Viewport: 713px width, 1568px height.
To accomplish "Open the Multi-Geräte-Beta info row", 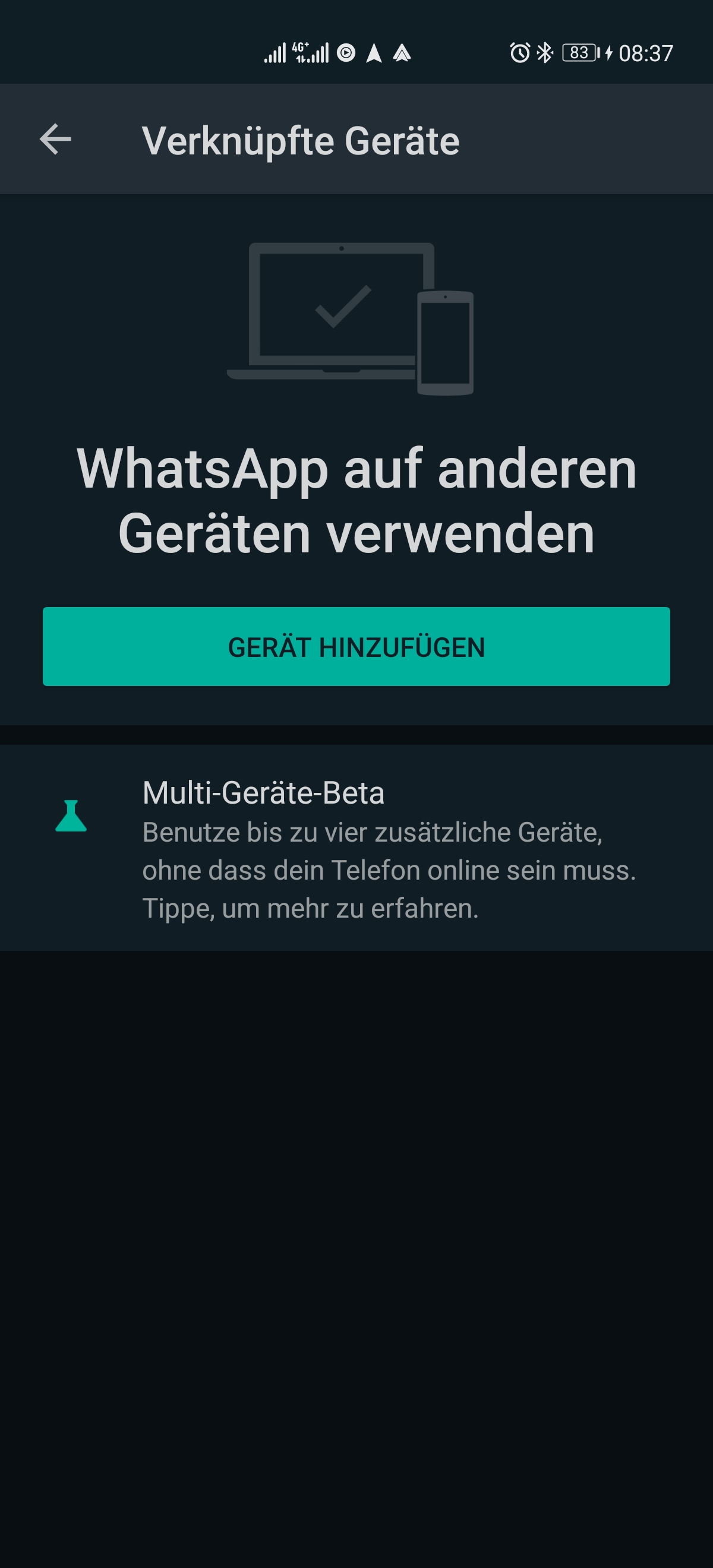I will pos(356,849).
